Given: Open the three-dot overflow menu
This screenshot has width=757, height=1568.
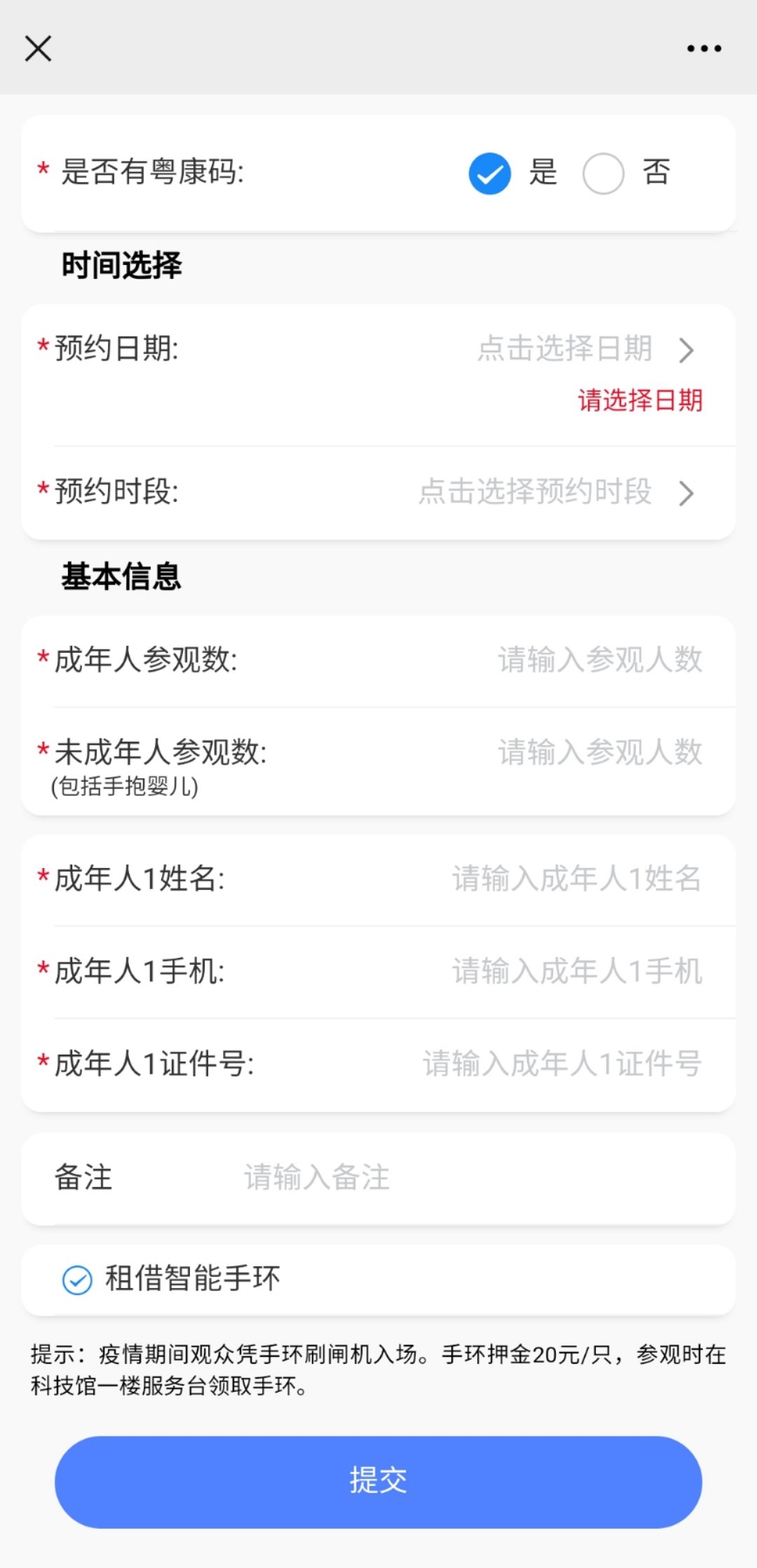Looking at the screenshot, I should point(704,49).
